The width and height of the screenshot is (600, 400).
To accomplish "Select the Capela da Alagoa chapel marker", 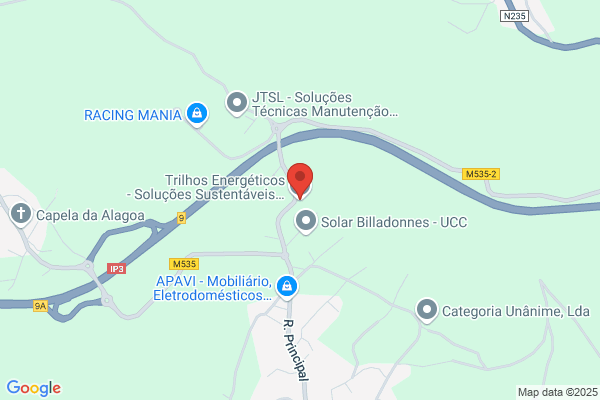I will click(x=21, y=214).
